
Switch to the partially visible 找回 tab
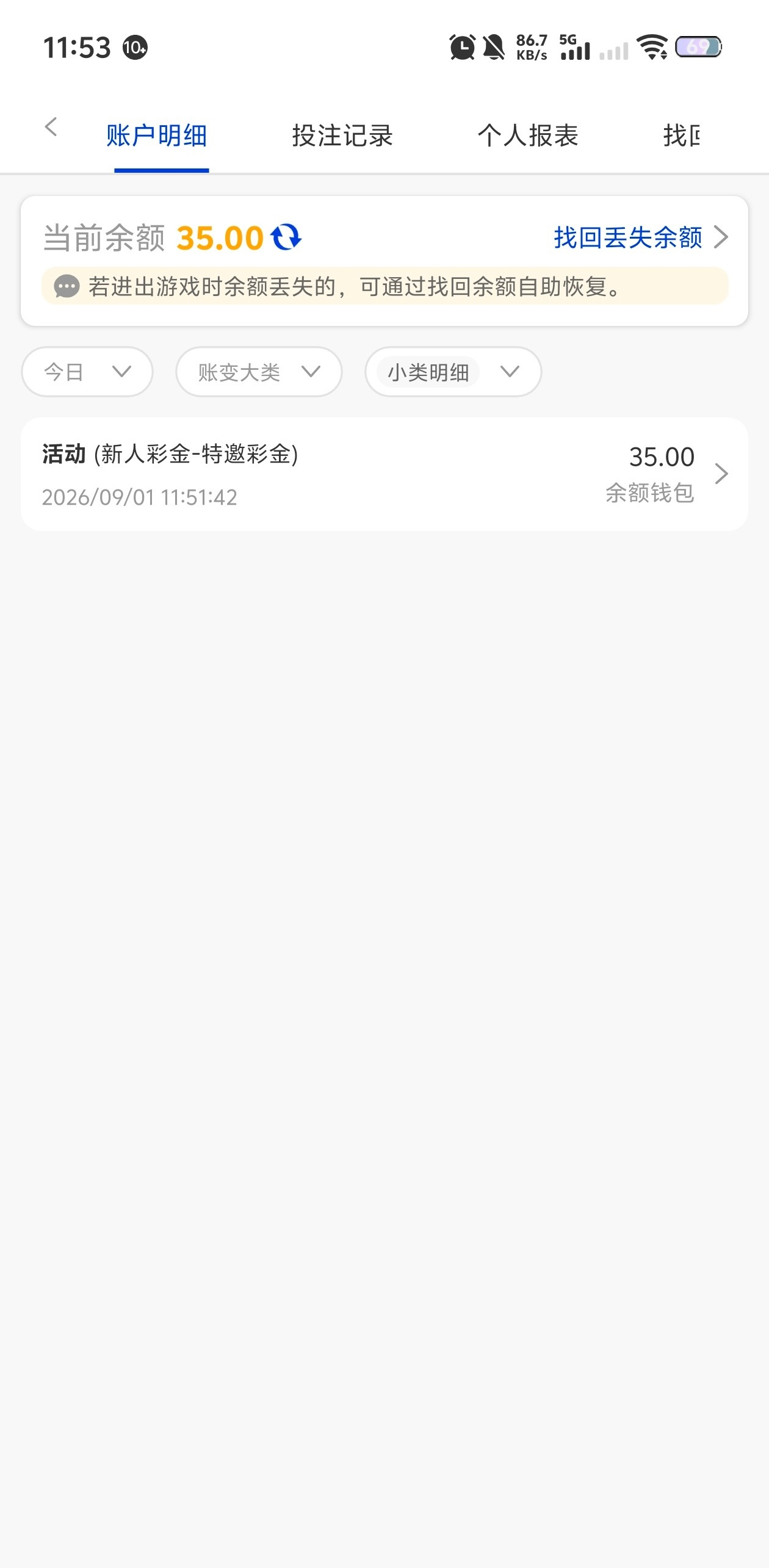pyautogui.click(x=682, y=135)
